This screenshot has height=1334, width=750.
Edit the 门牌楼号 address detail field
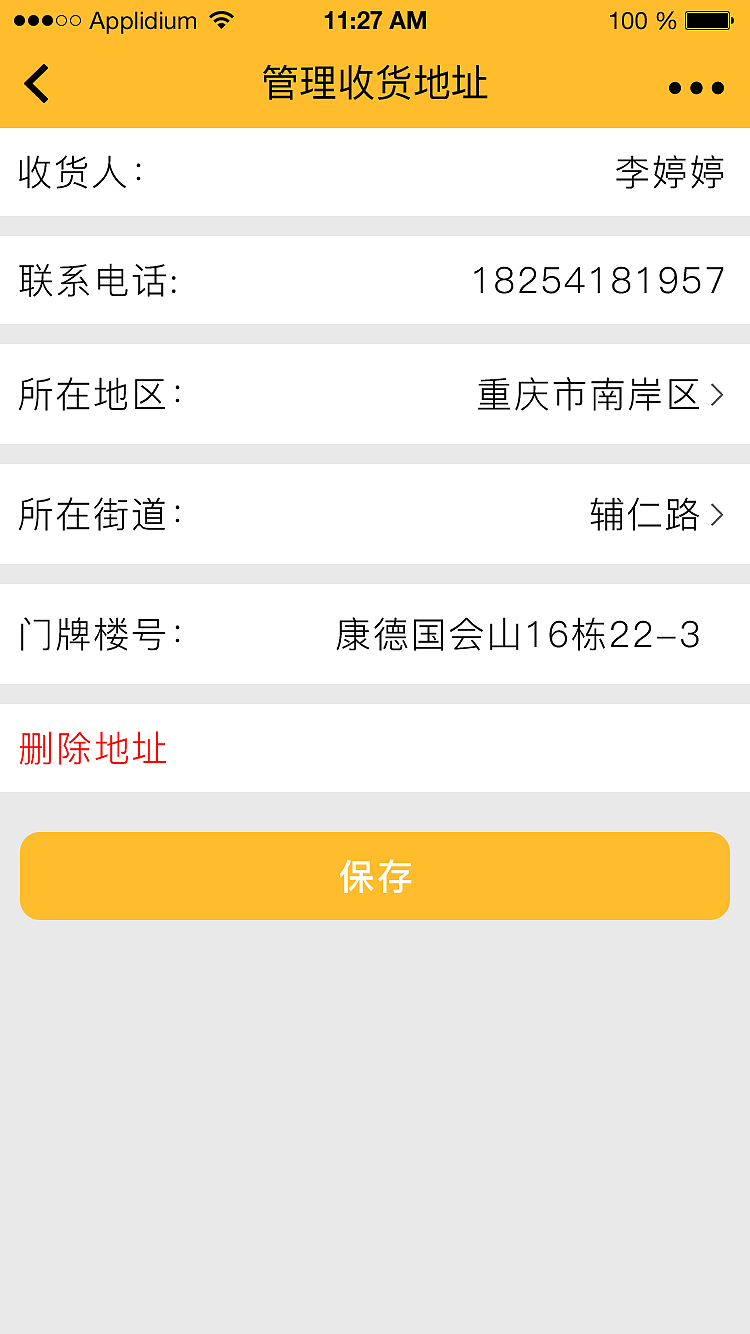click(x=375, y=634)
